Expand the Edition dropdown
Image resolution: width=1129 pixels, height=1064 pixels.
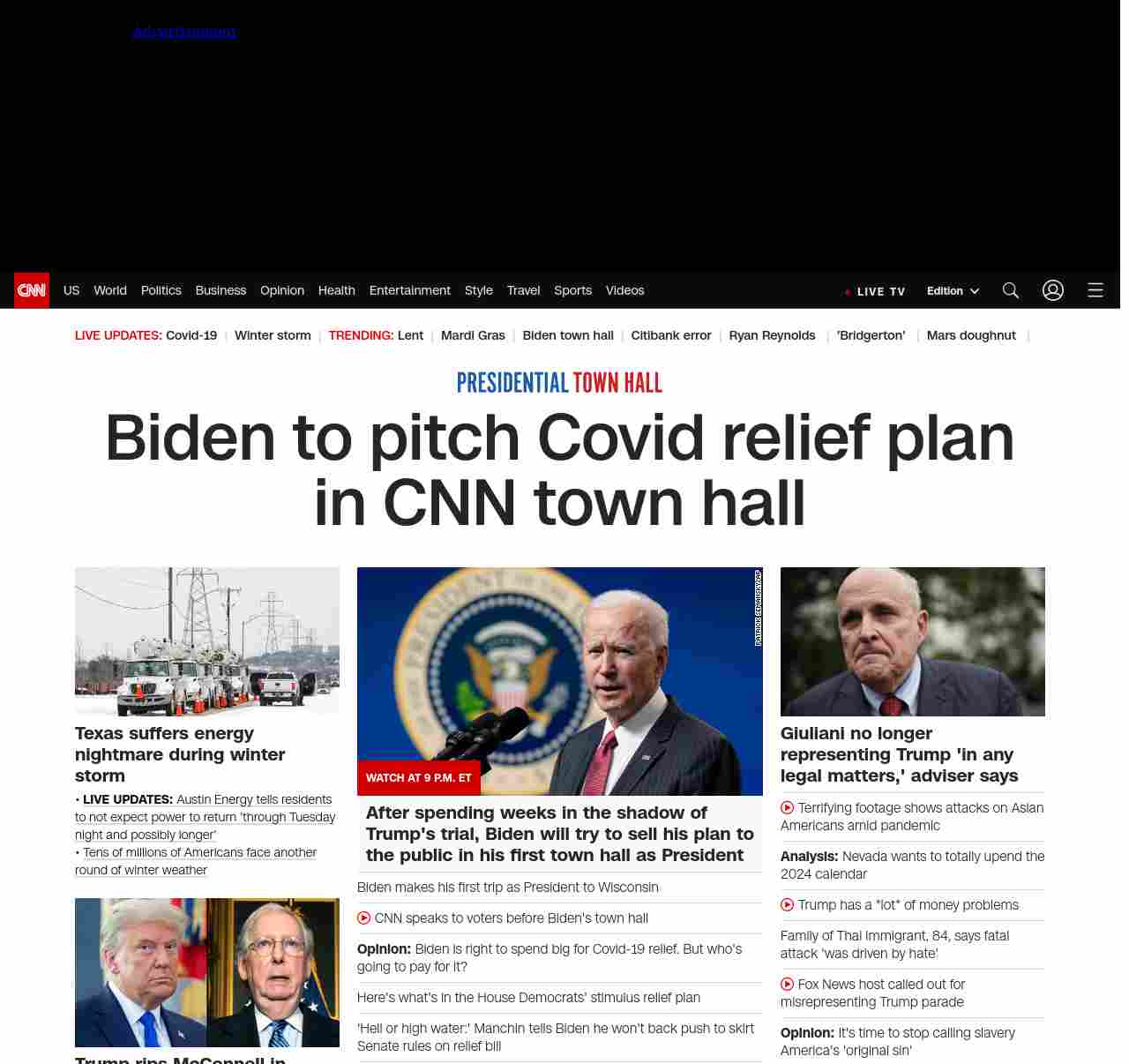coord(953,291)
